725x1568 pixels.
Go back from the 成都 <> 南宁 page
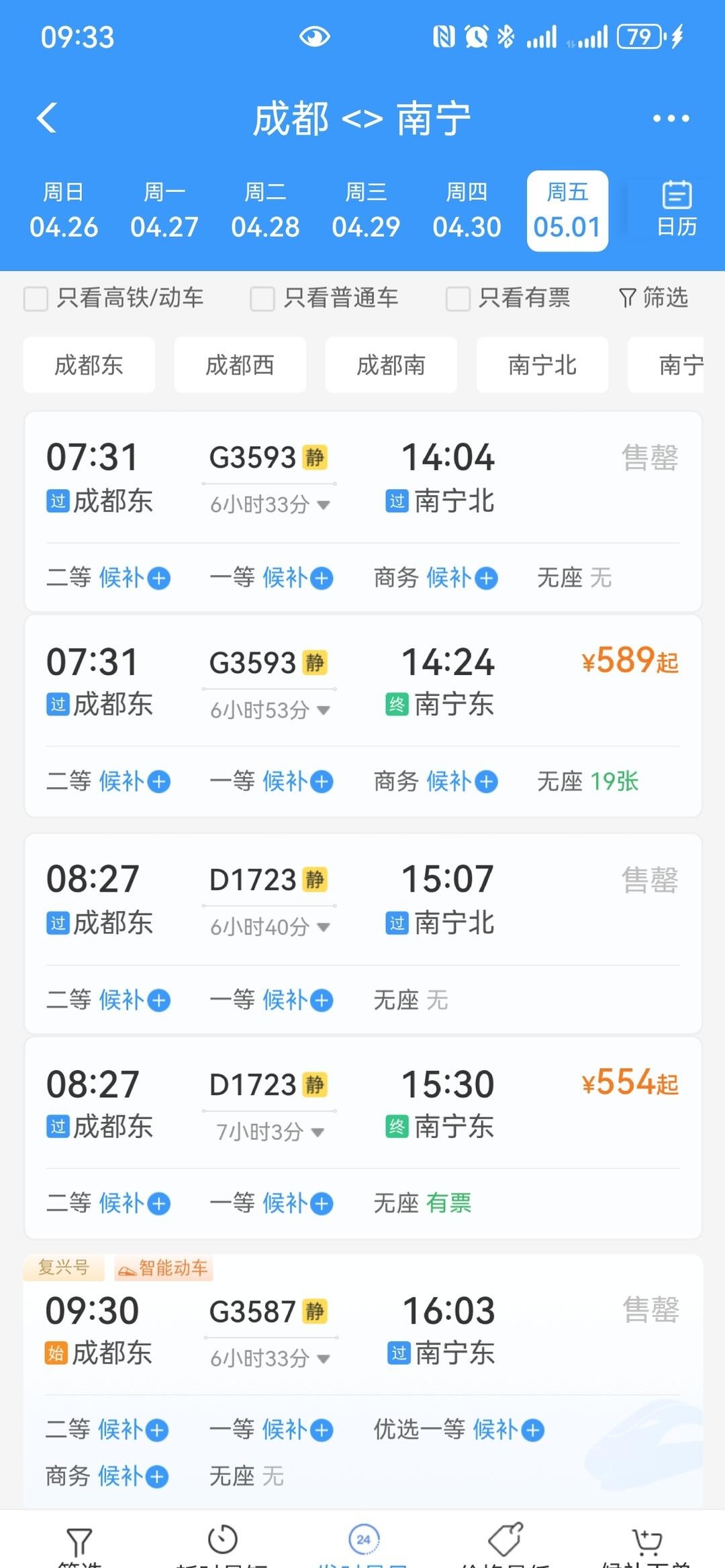click(47, 119)
